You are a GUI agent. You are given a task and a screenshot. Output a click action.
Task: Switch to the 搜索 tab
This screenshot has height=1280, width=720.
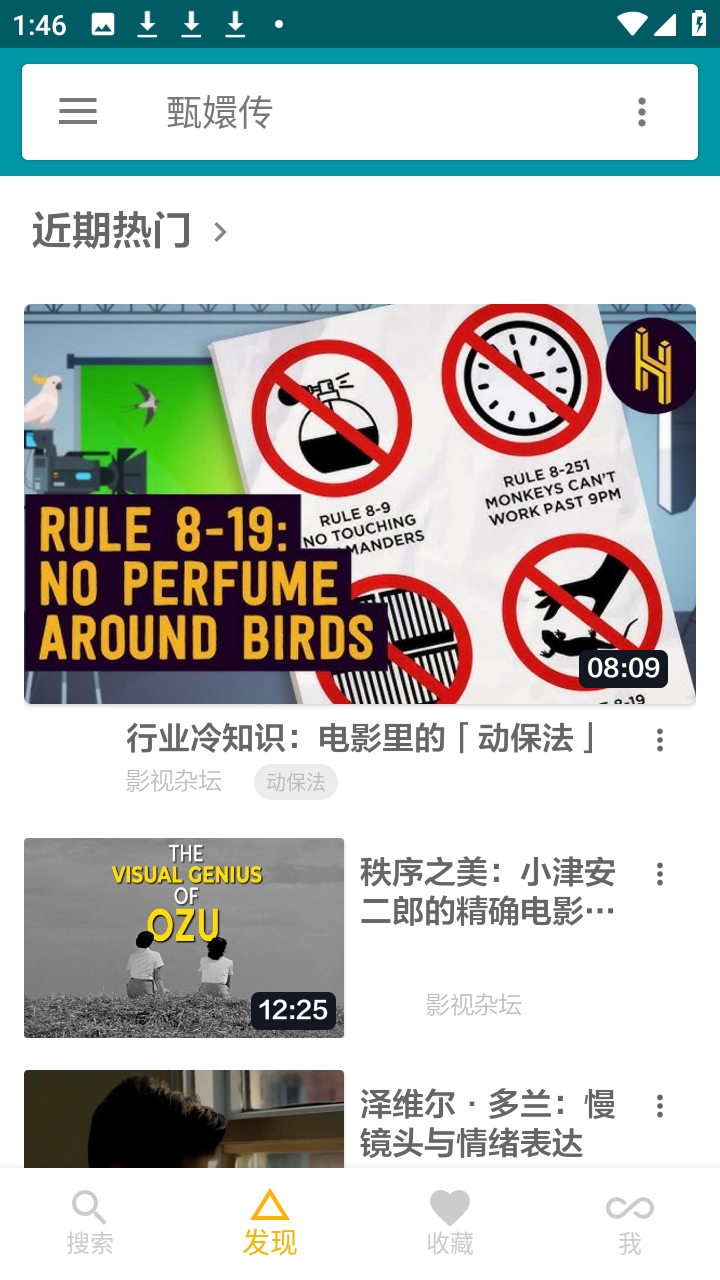point(90,1222)
